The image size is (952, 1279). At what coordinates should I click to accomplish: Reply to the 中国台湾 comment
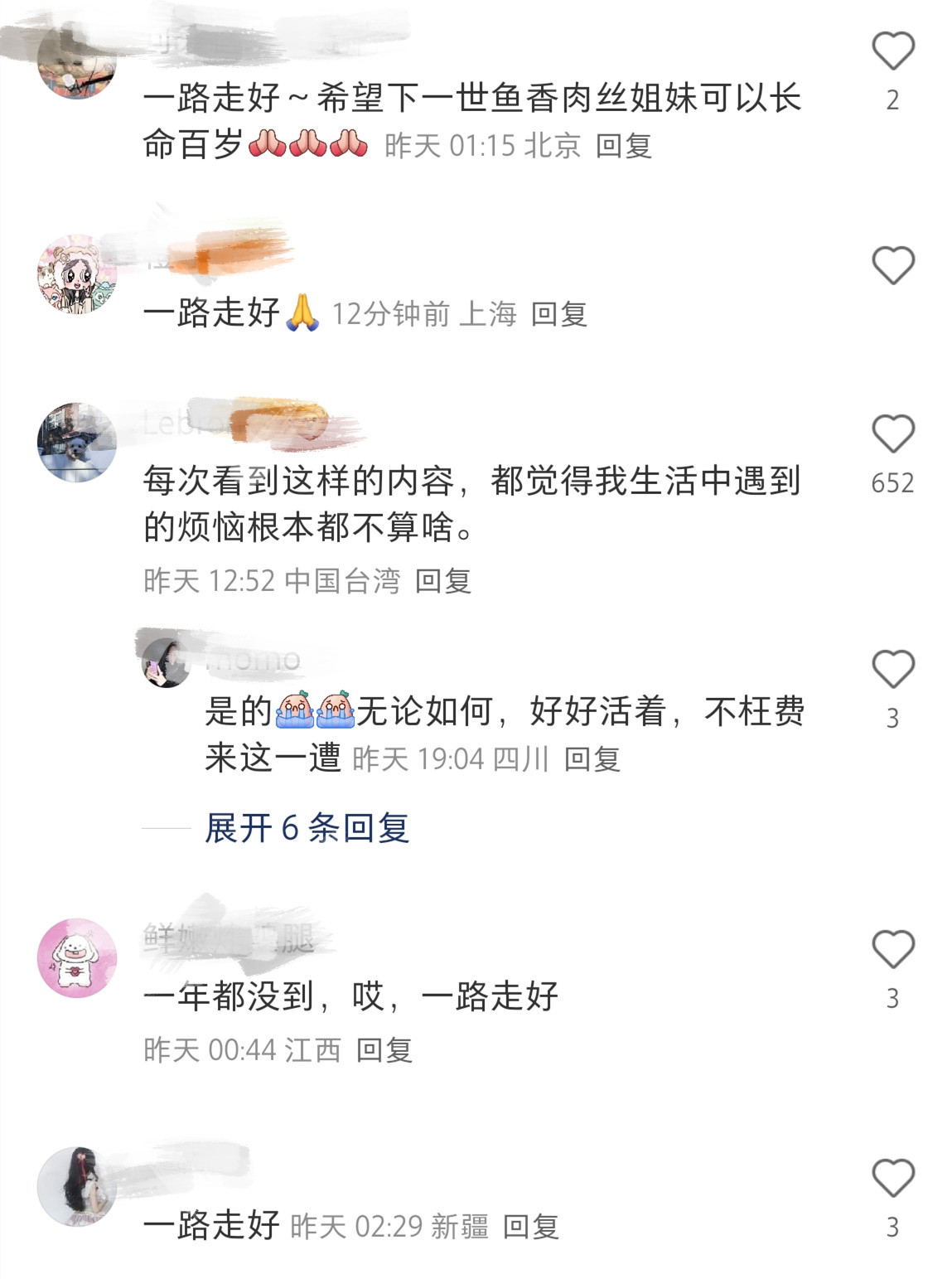tap(442, 581)
